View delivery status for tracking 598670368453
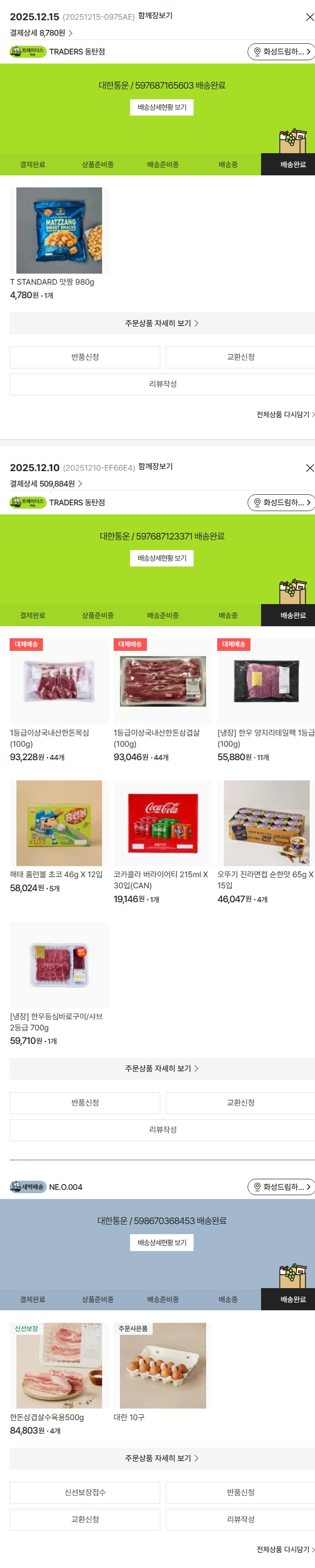 click(161, 1242)
